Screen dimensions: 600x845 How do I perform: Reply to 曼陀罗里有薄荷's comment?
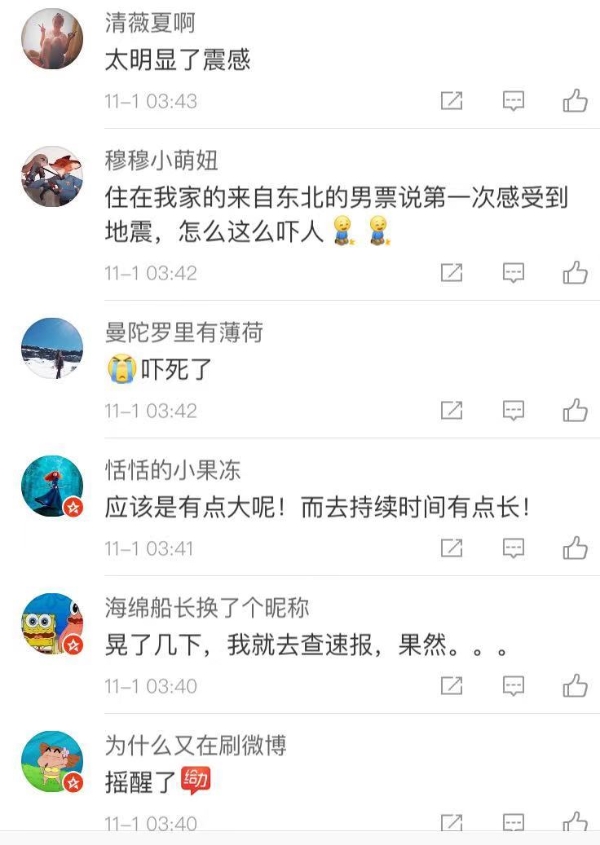(513, 410)
